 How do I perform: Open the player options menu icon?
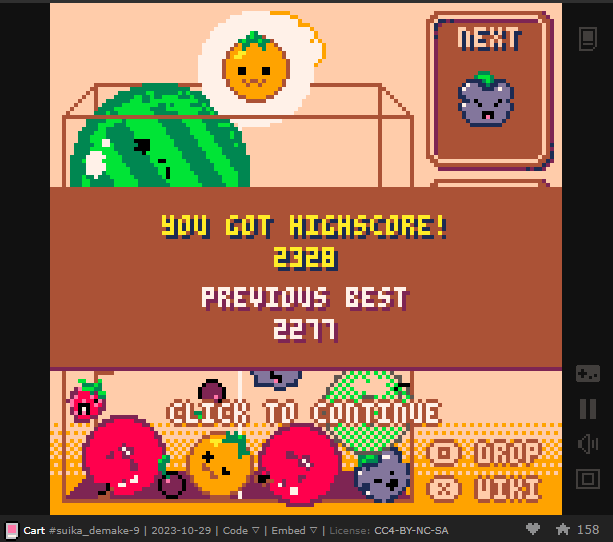[x=588, y=39]
